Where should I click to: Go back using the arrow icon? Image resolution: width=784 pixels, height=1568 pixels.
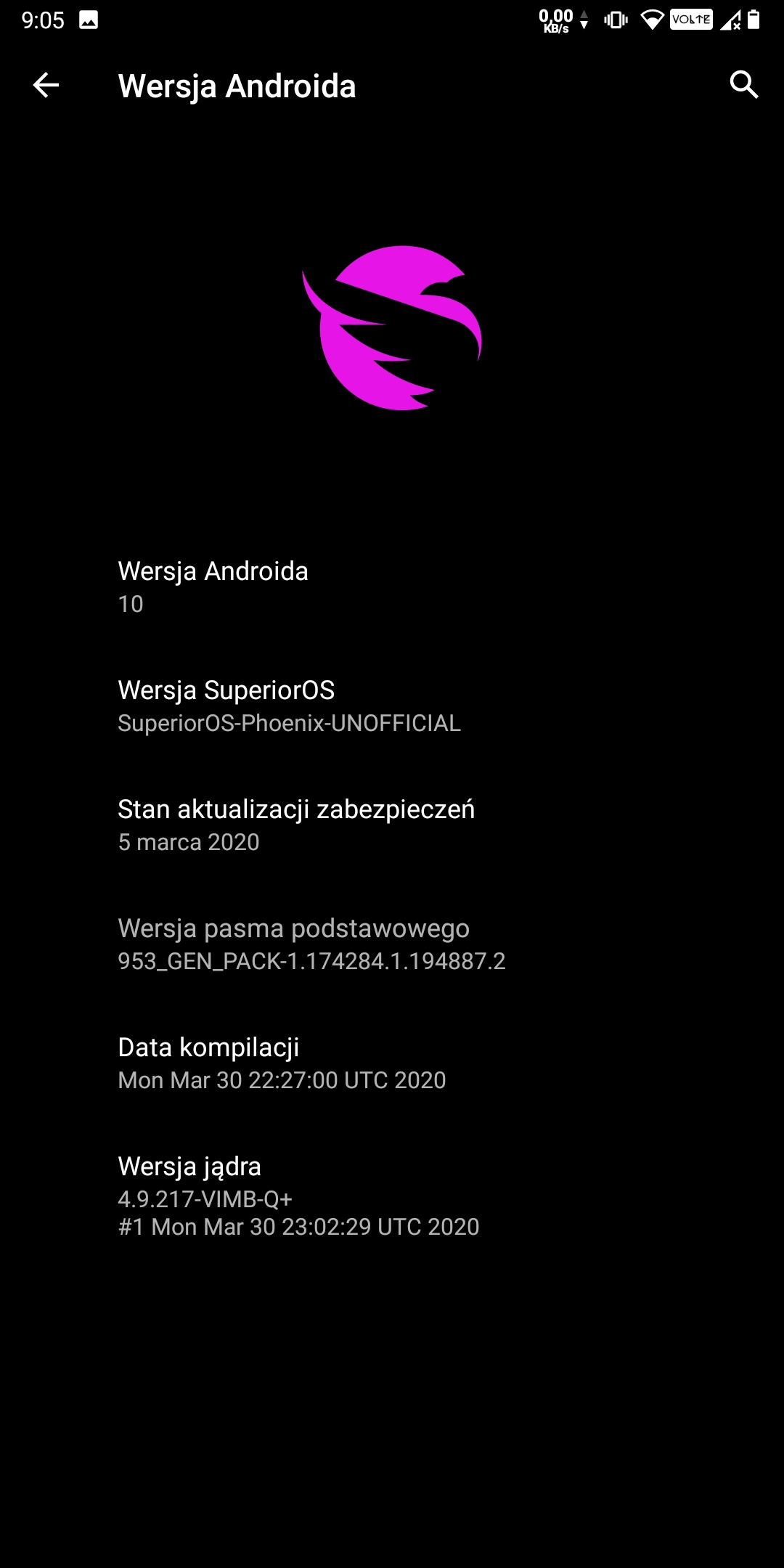coord(46,86)
